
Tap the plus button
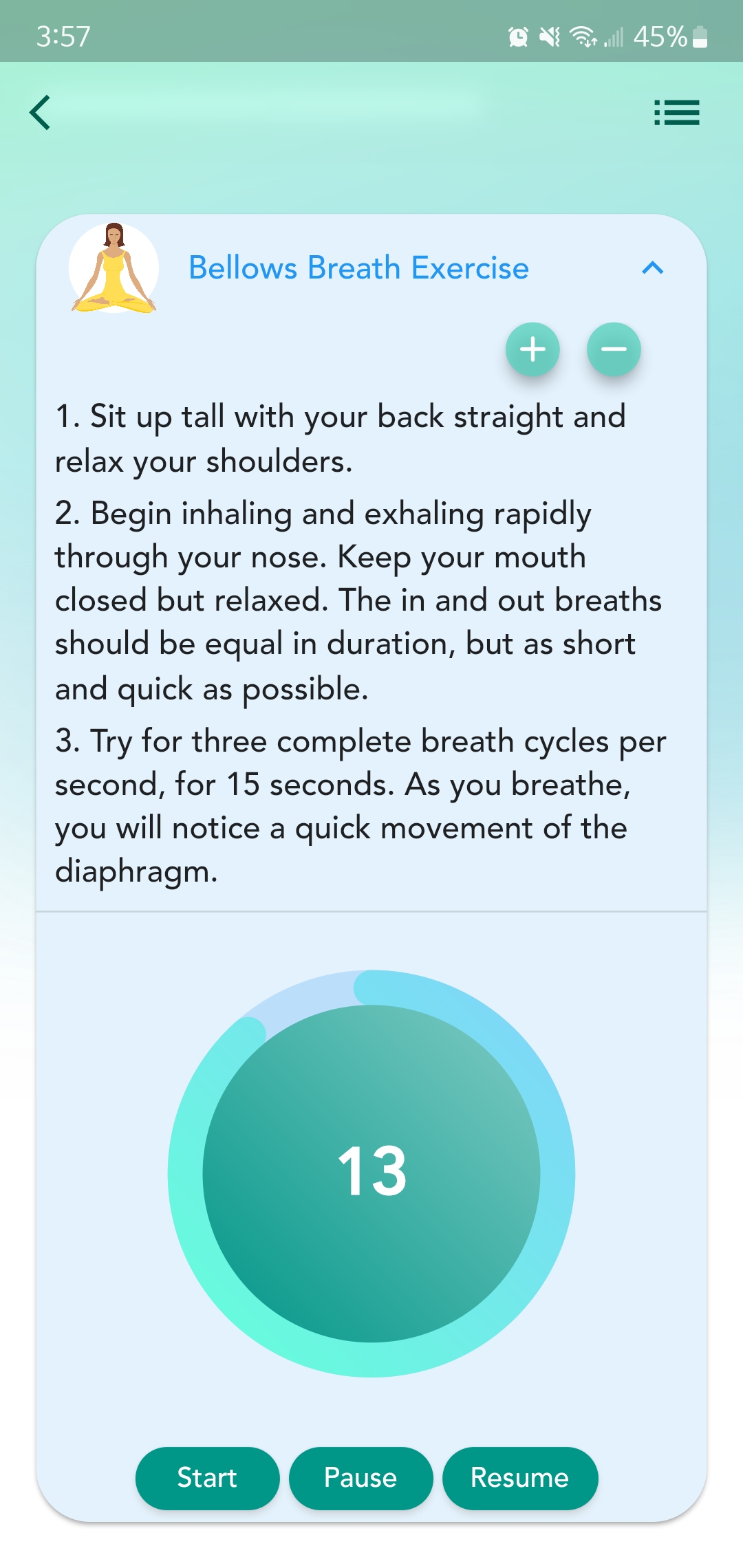click(x=532, y=349)
